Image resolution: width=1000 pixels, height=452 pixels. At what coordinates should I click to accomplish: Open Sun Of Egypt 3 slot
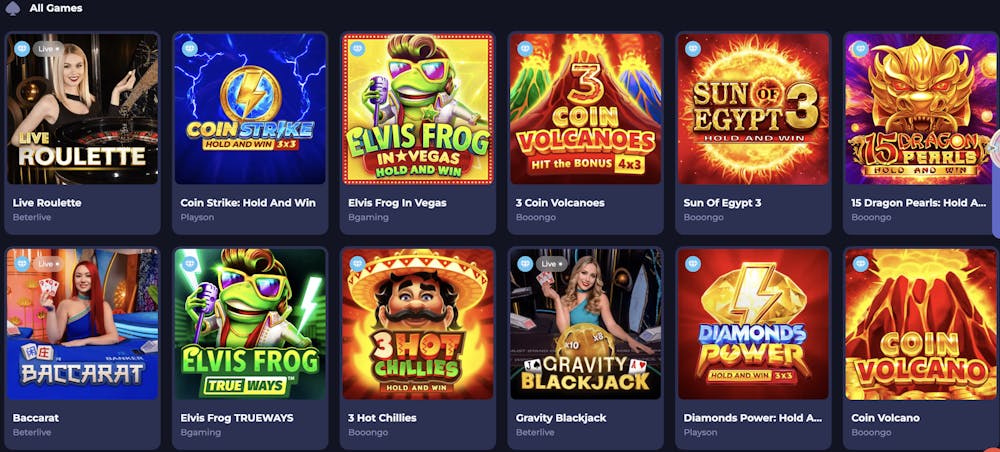[x=753, y=109]
